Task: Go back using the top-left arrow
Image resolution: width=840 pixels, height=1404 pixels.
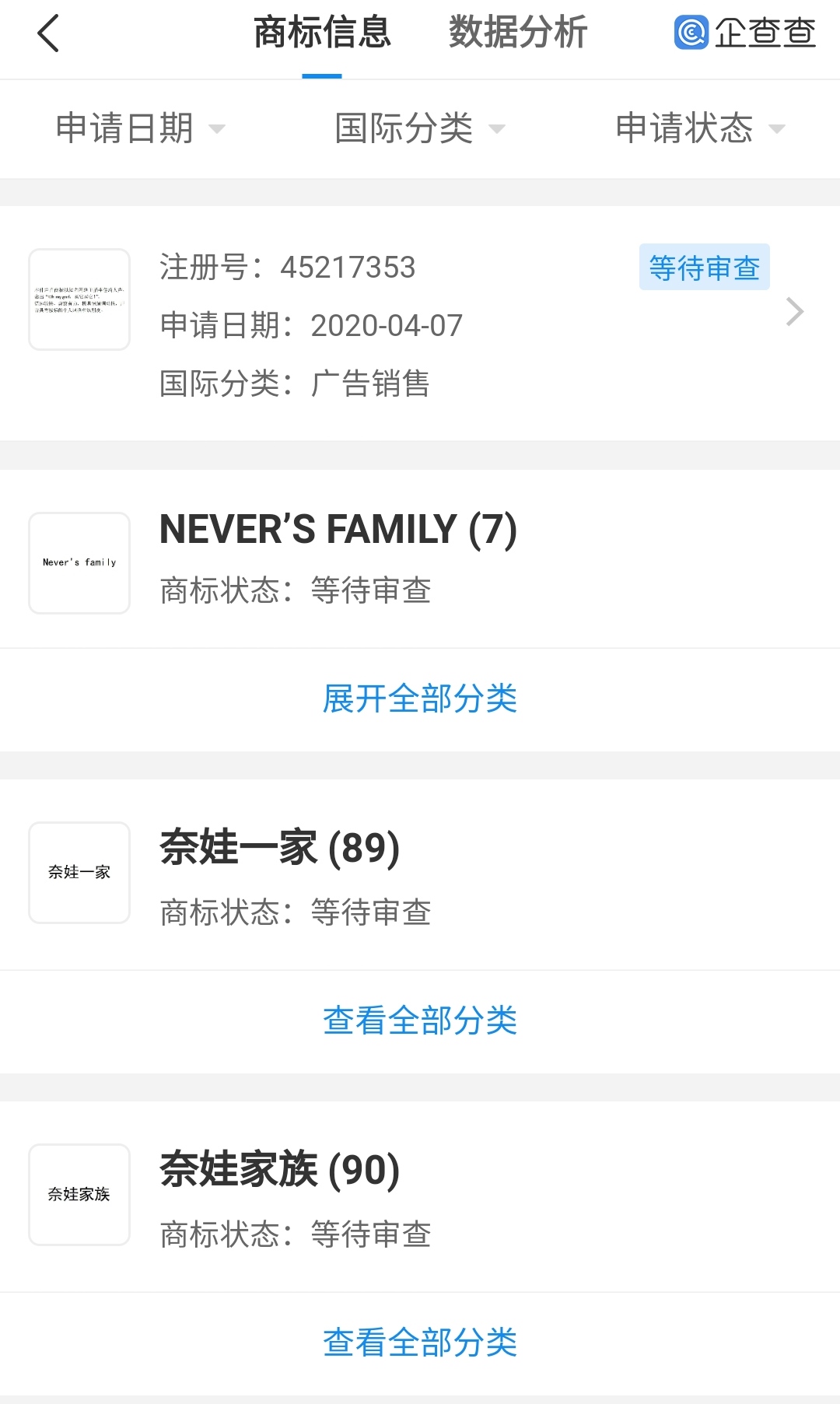Action: click(48, 34)
